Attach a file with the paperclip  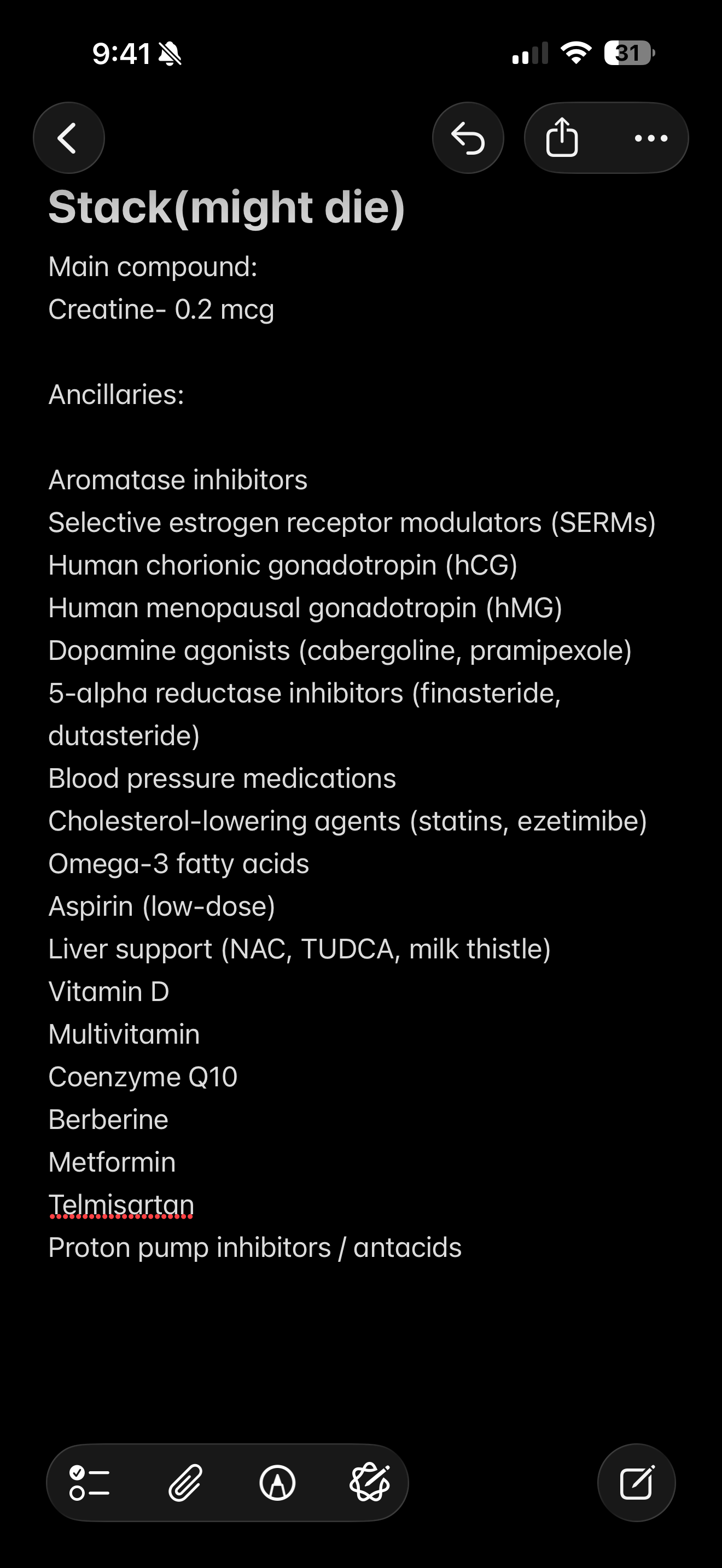pyautogui.click(x=184, y=1482)
